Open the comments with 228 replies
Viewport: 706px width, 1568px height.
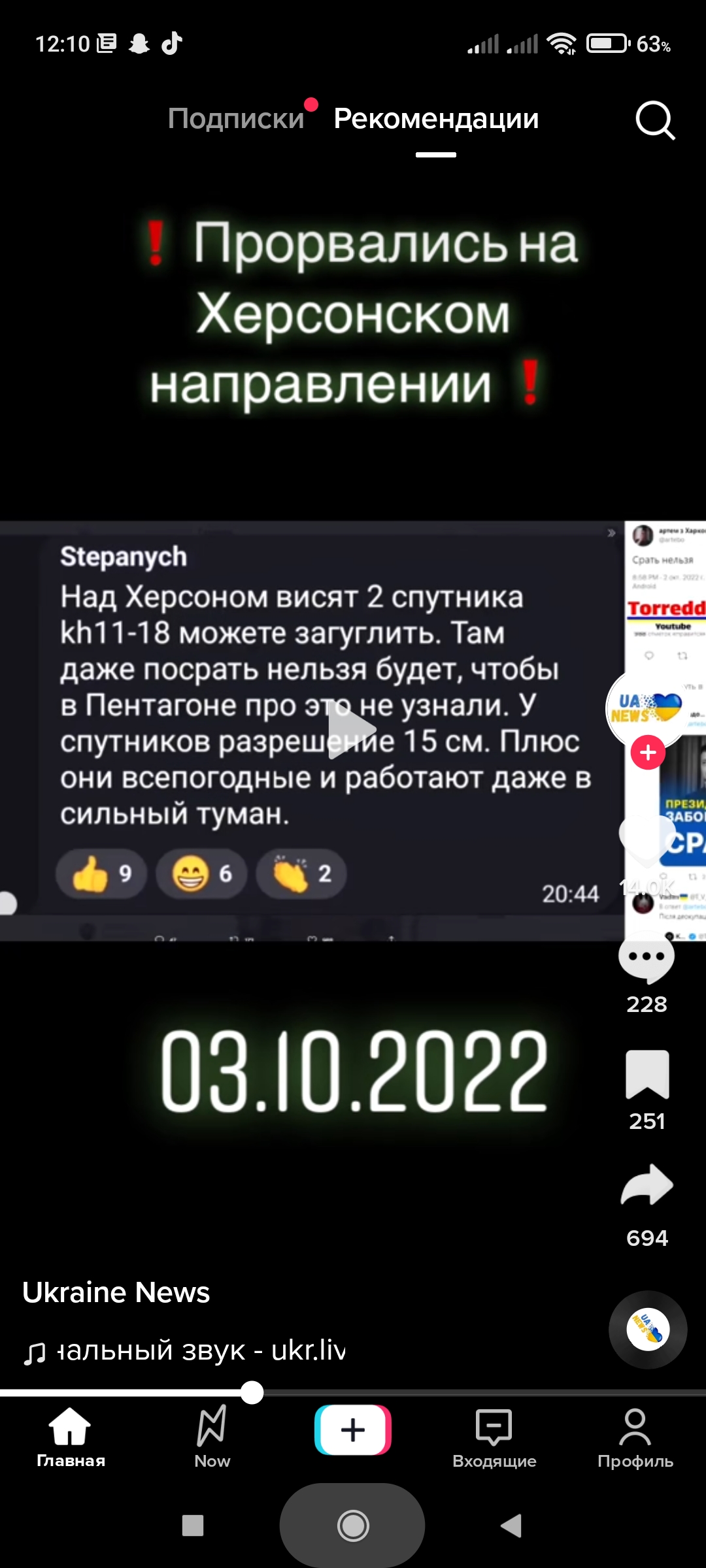coord(646,959)
